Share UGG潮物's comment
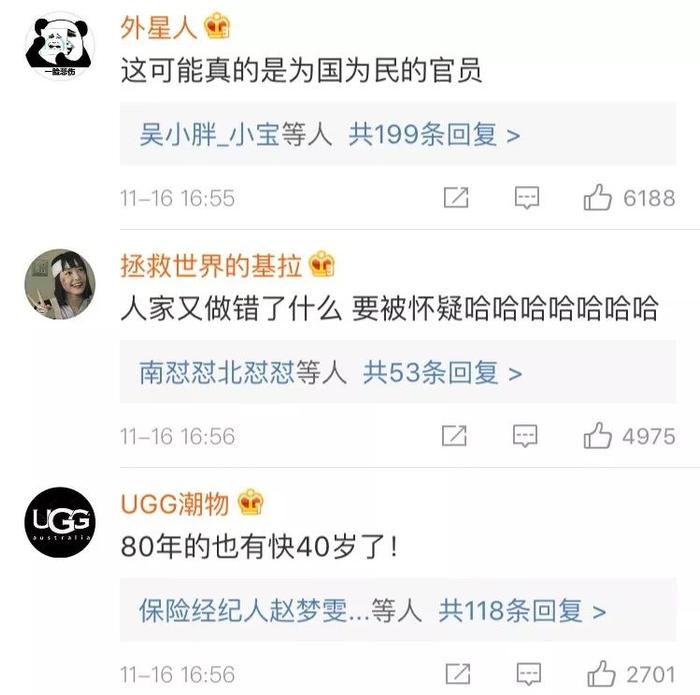Viewport: 700px width, 695px height. (456, 673)
